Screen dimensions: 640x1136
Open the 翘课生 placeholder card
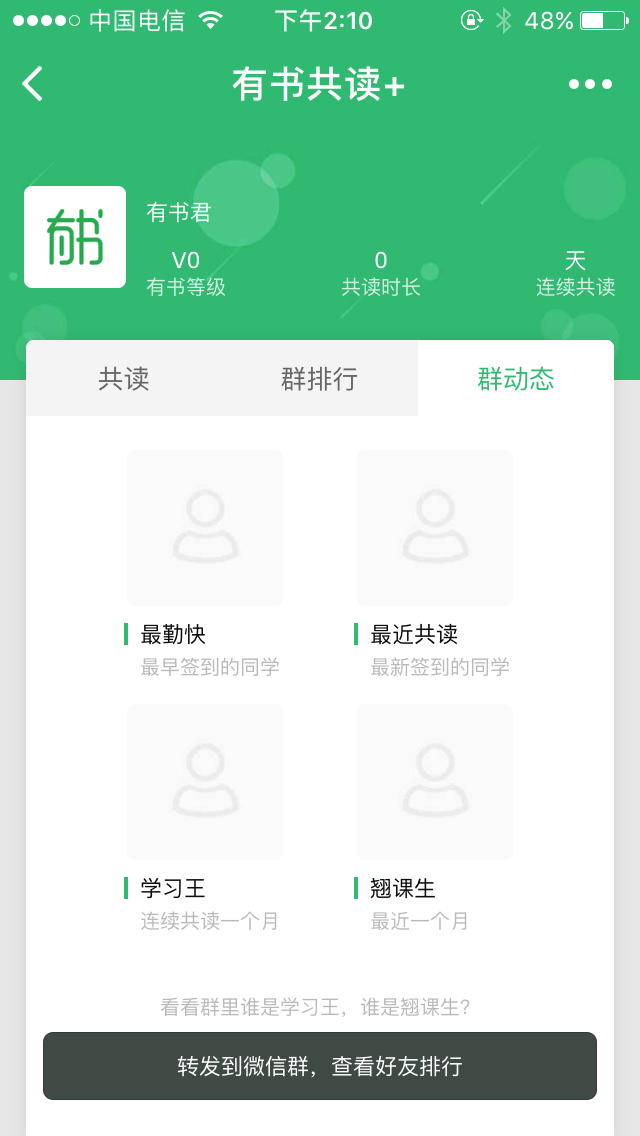[x=435, y=781]
